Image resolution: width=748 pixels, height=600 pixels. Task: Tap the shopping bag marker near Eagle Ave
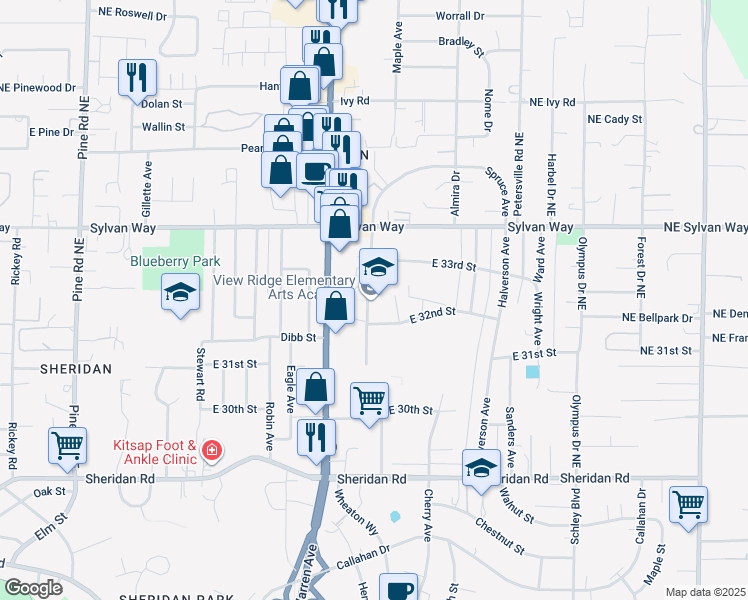point(316,388)
